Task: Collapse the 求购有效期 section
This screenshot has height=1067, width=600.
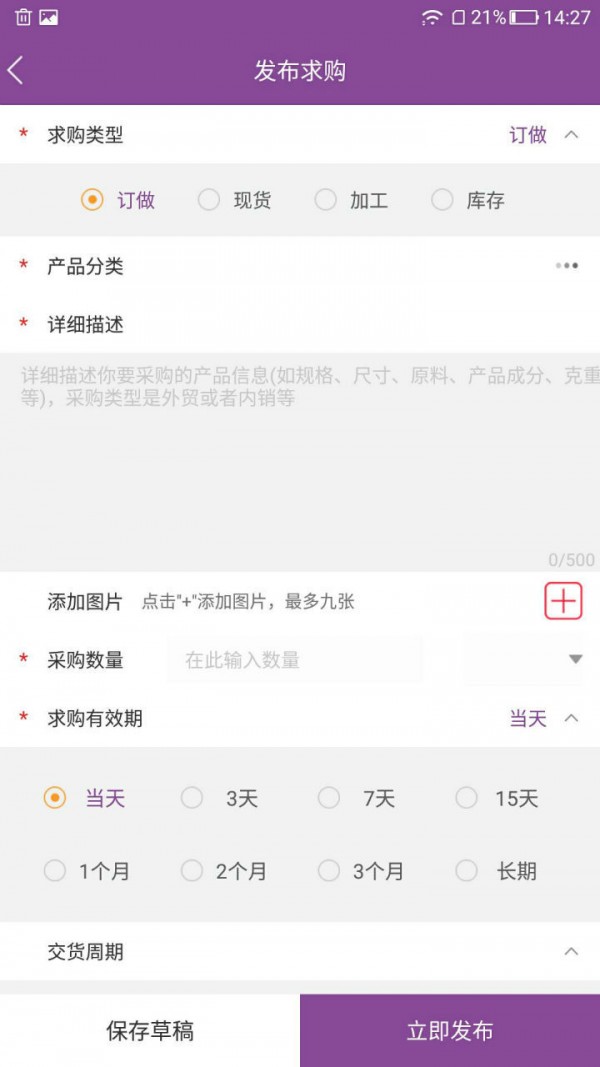Action: coord(571,718)
